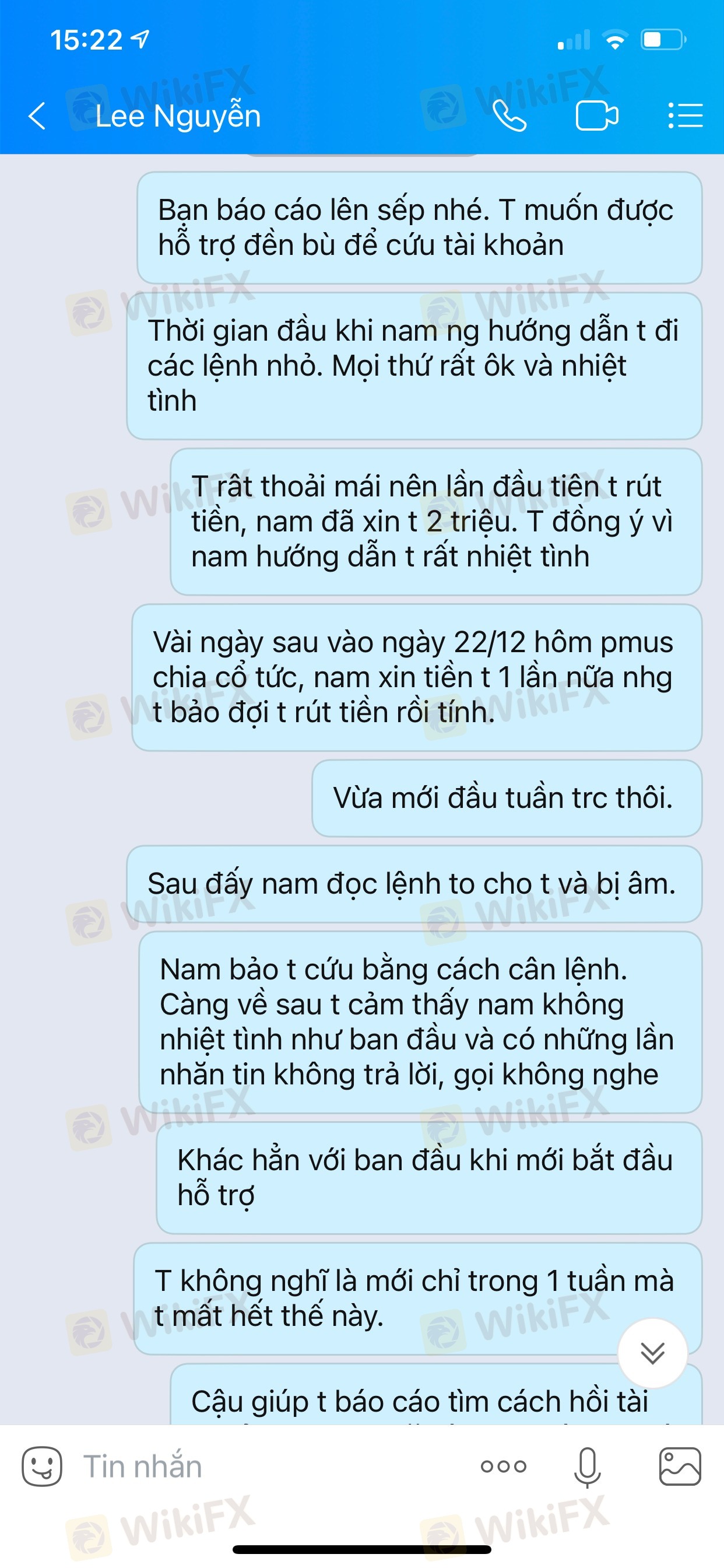
Task: Attach a photo from the gallery
Action: coord(680,1466)
